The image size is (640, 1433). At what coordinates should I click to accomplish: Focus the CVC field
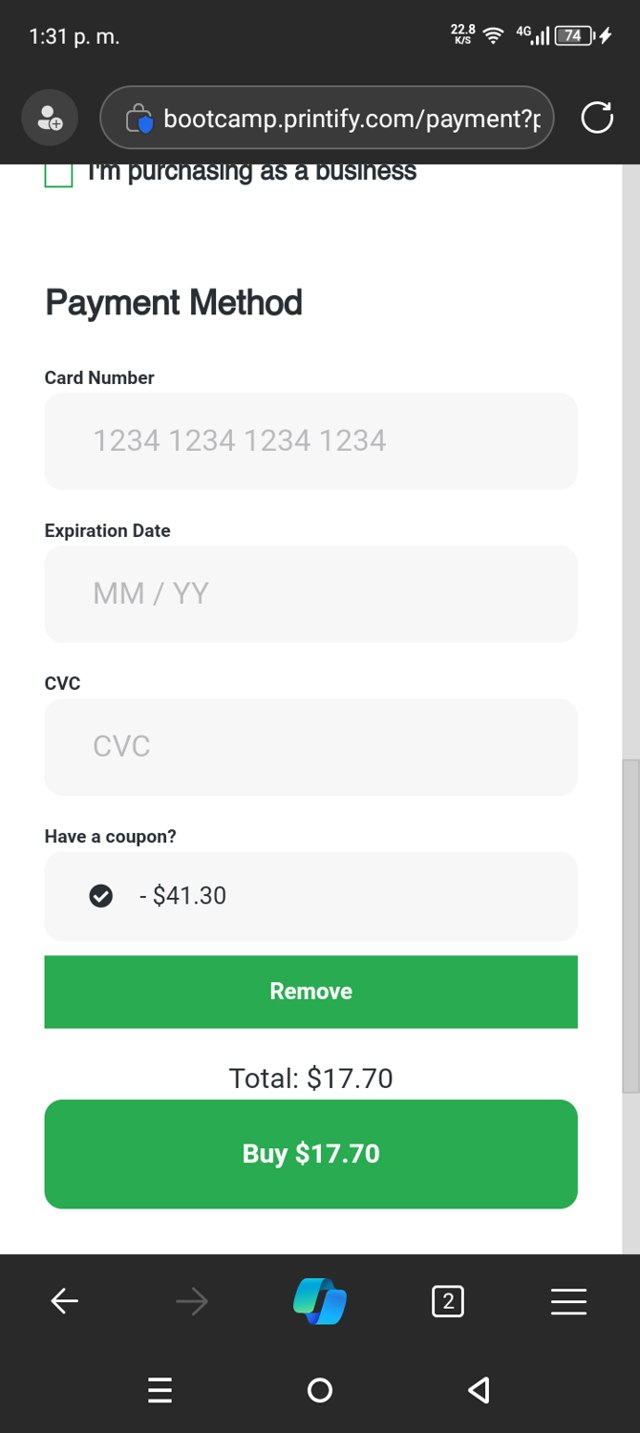(x=311, y=747)
